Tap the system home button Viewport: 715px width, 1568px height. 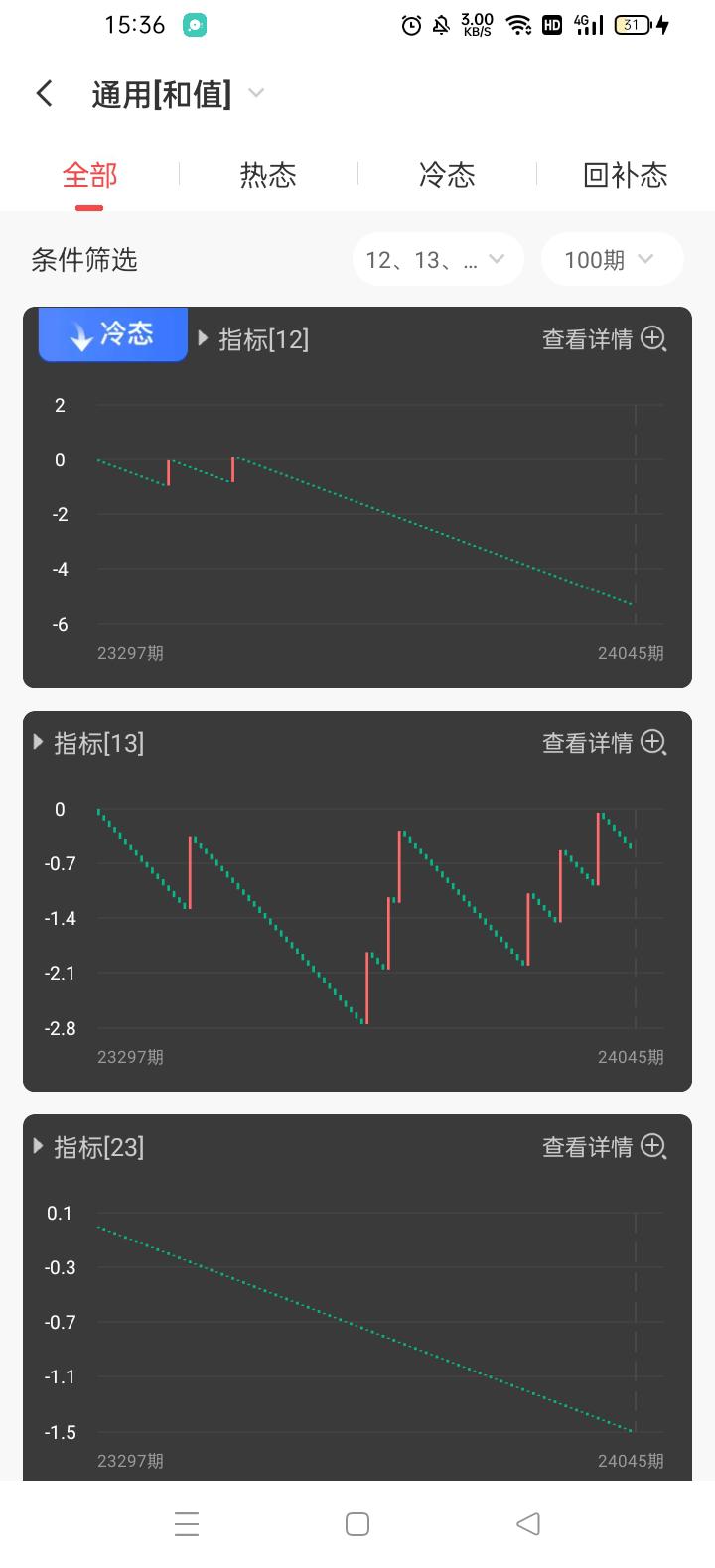pyautogui.click(x=357, y=1524)
